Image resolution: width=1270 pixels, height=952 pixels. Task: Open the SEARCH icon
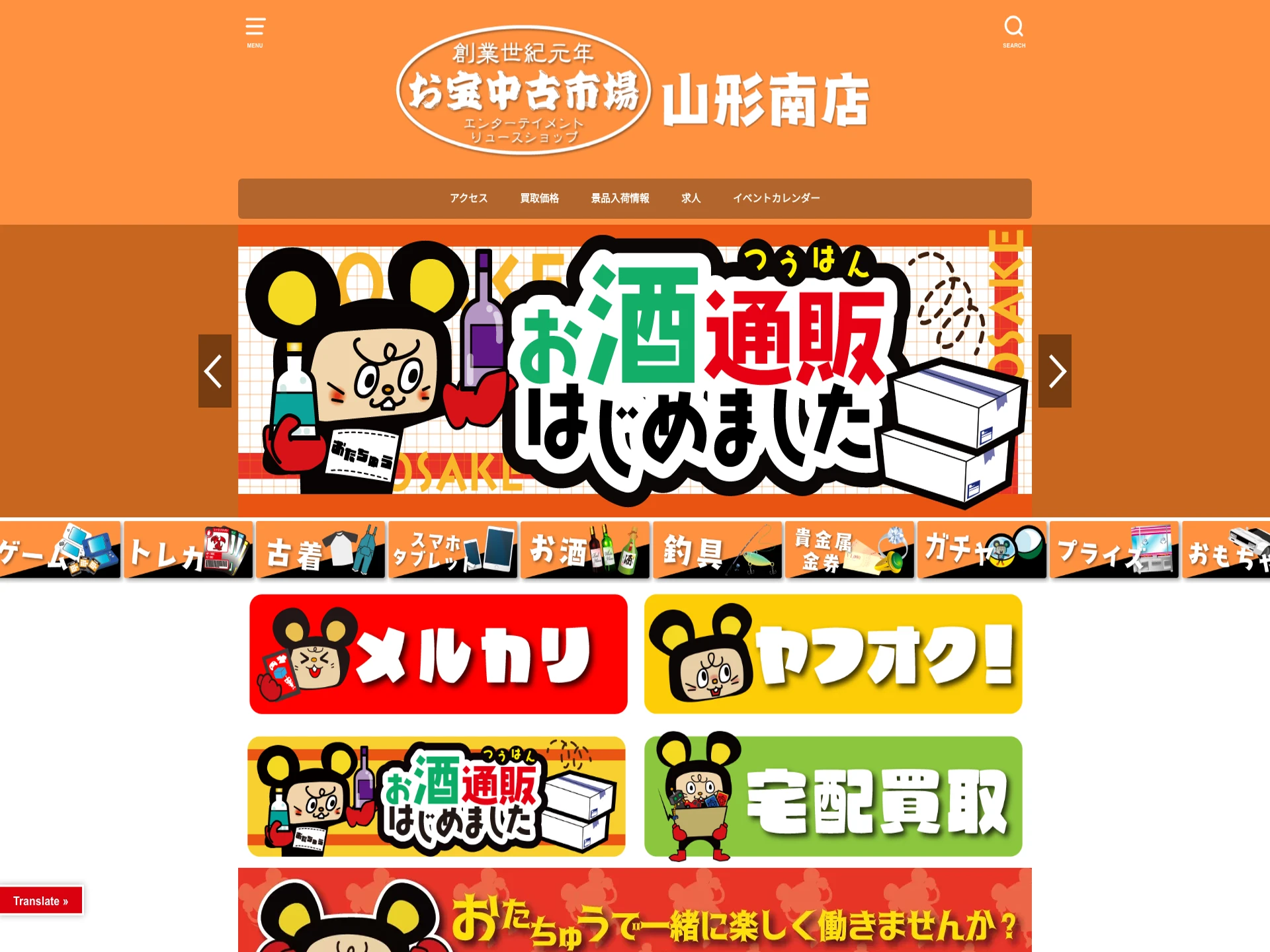pyautogui.click(x=1013, y=31)
